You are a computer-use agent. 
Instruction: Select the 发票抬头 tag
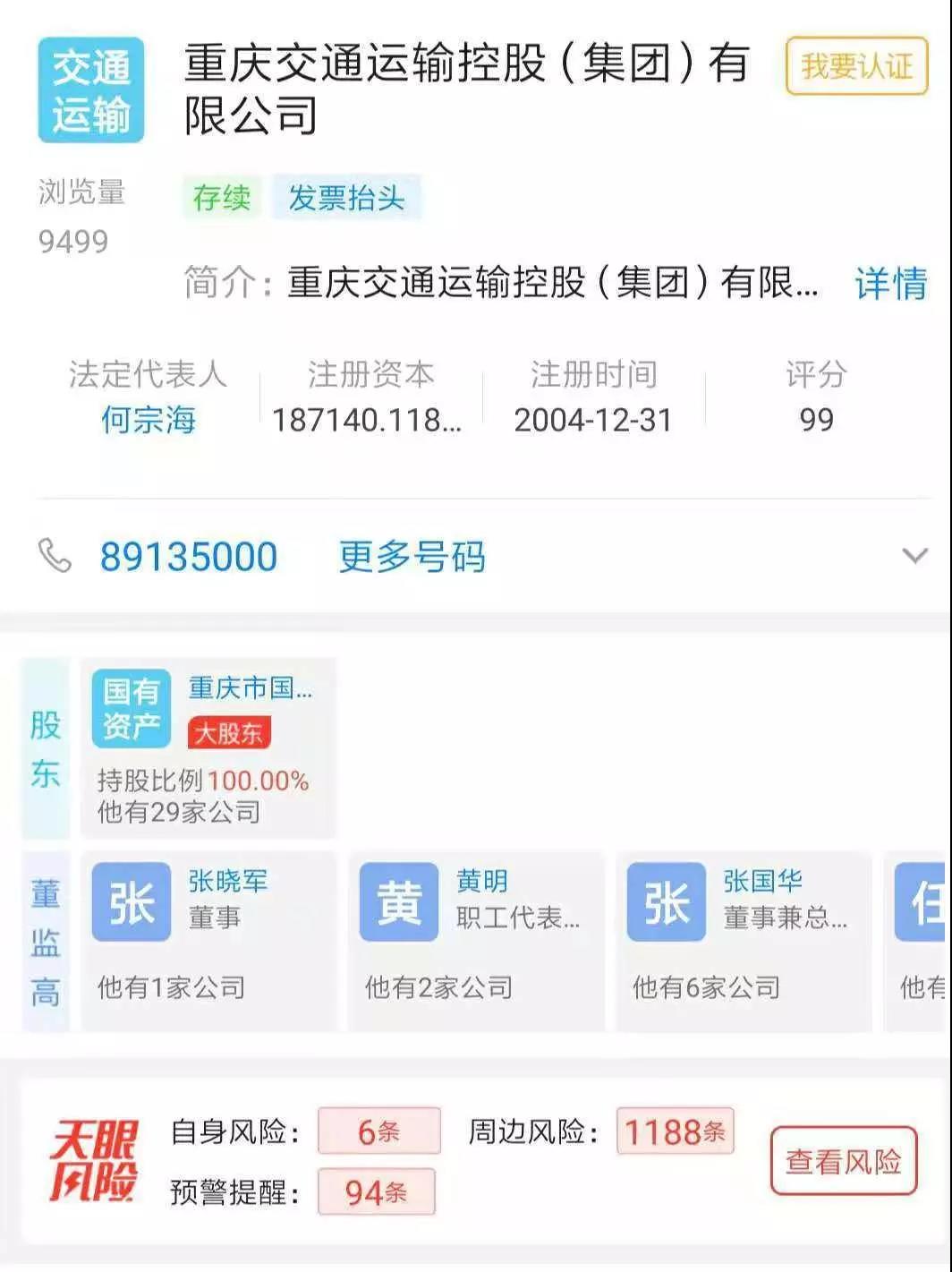346,198
